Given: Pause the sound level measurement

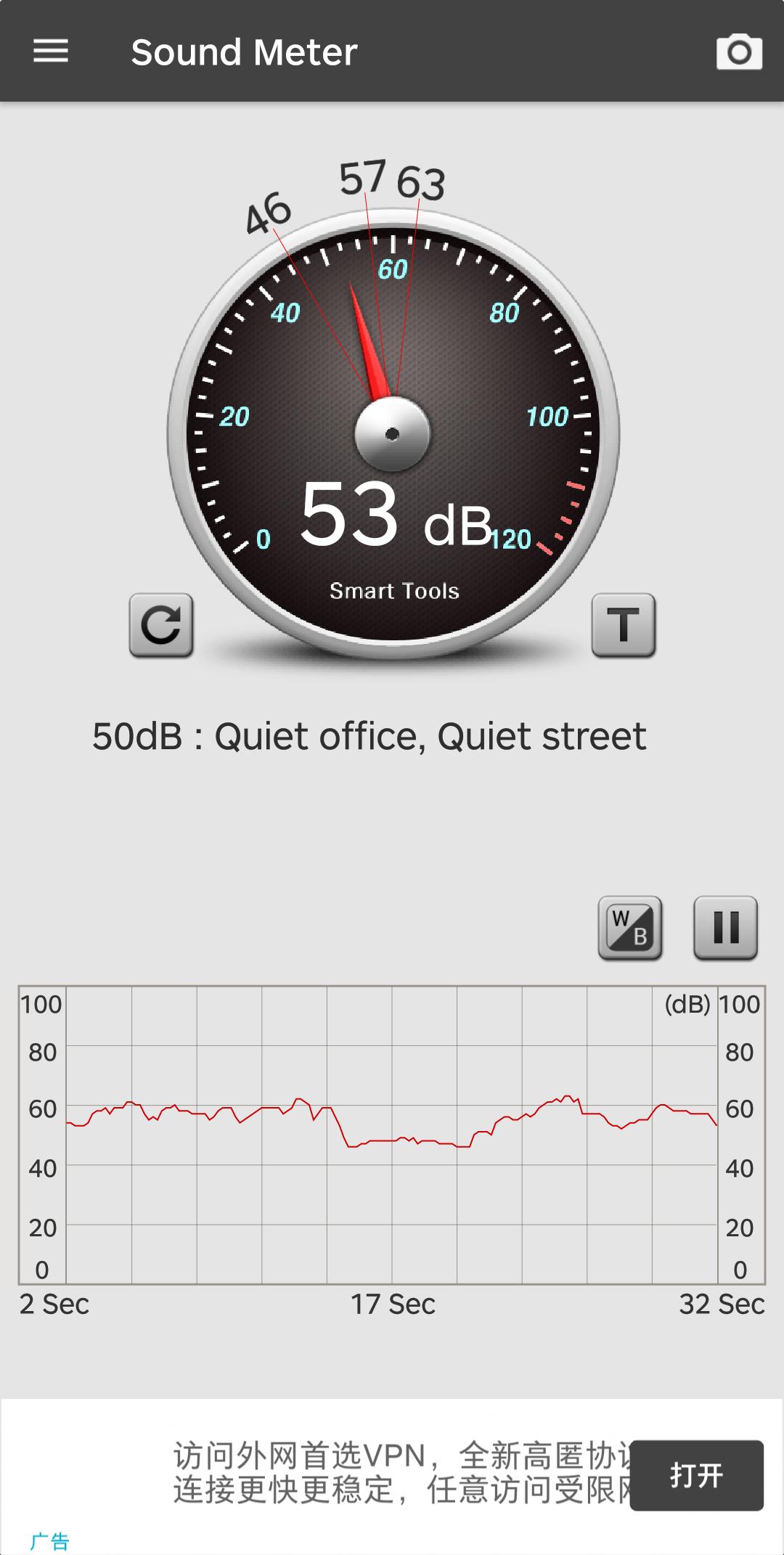Looking at the screenshot, I should [726, 928].
